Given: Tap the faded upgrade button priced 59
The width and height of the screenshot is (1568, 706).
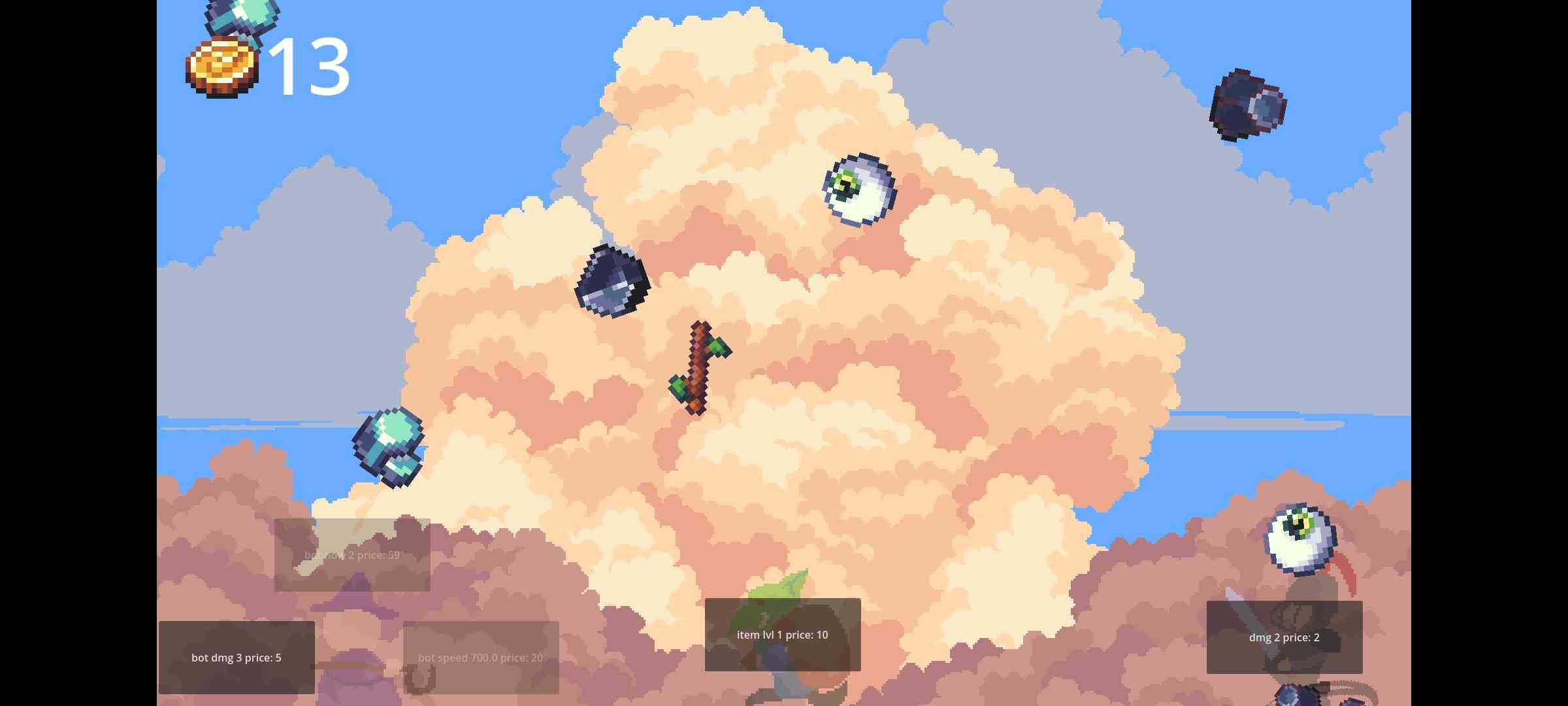Looking at the screenshot, I should pos(351,555).
